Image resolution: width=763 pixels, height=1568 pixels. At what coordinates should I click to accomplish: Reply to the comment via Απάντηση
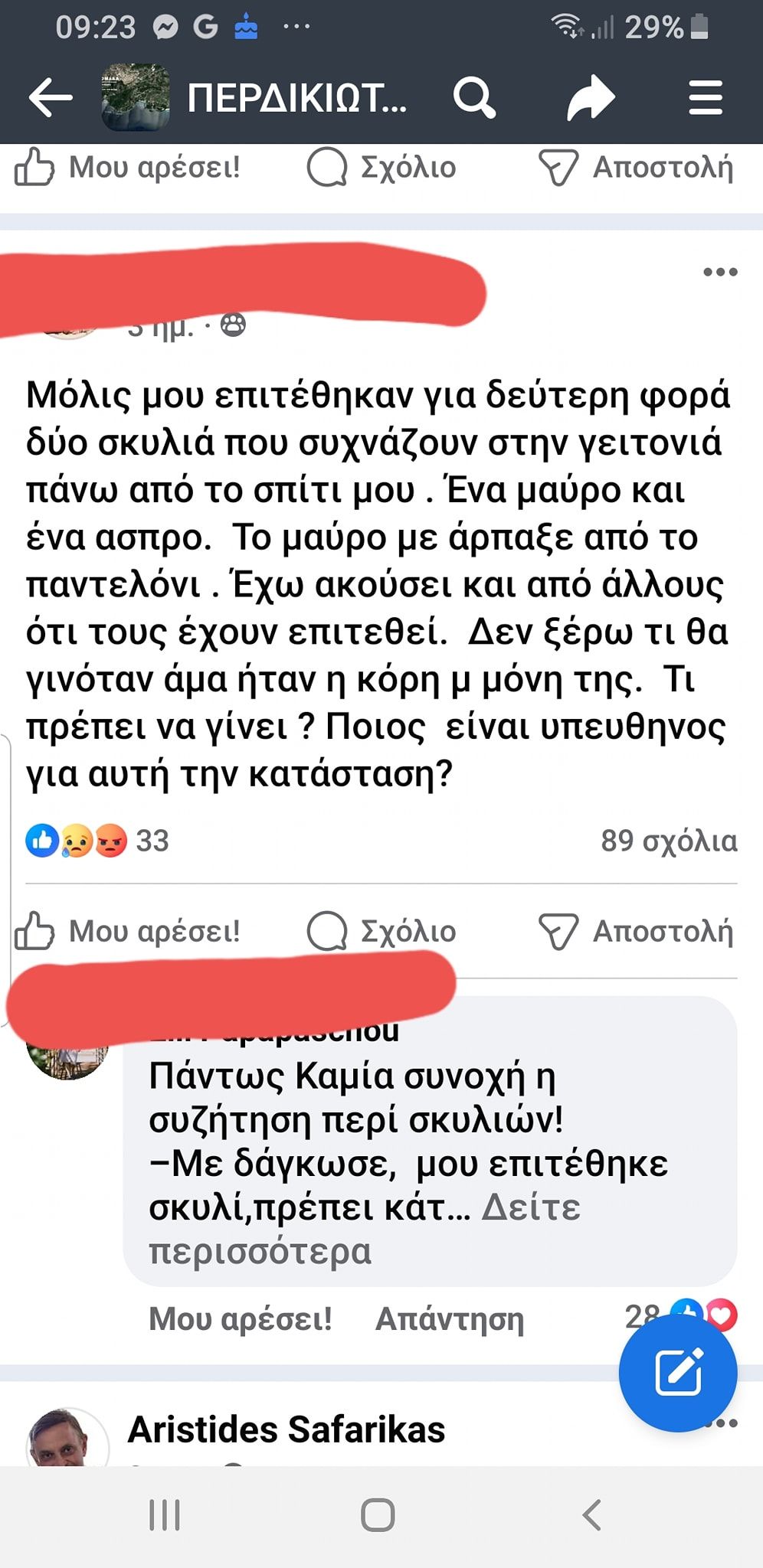point(450,1318)
